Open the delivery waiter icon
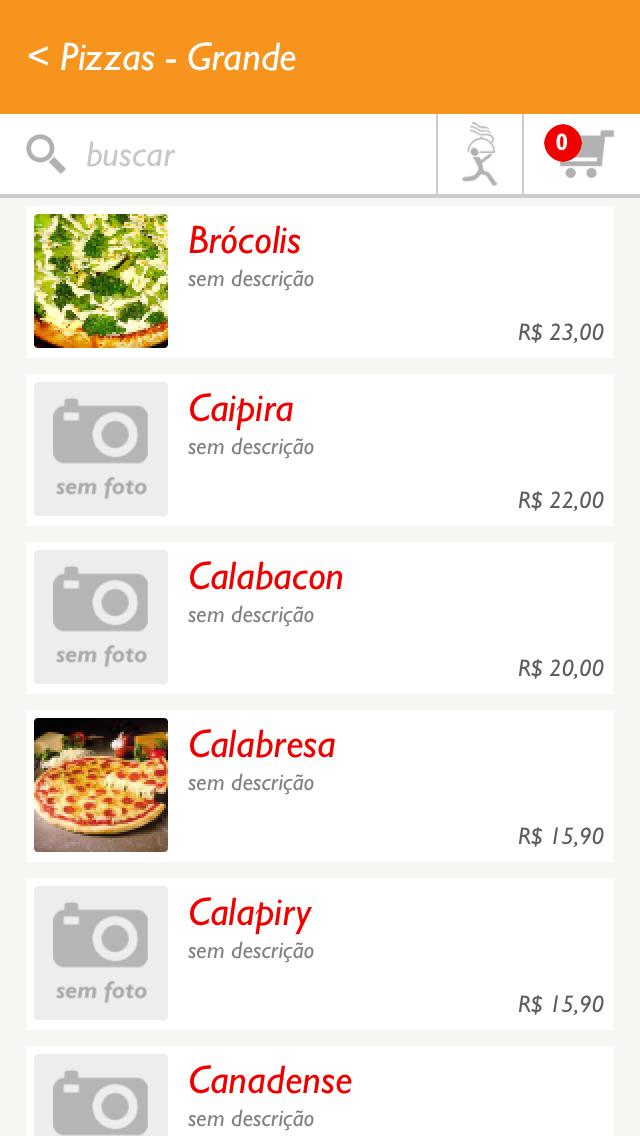 (x=480, y=154)
